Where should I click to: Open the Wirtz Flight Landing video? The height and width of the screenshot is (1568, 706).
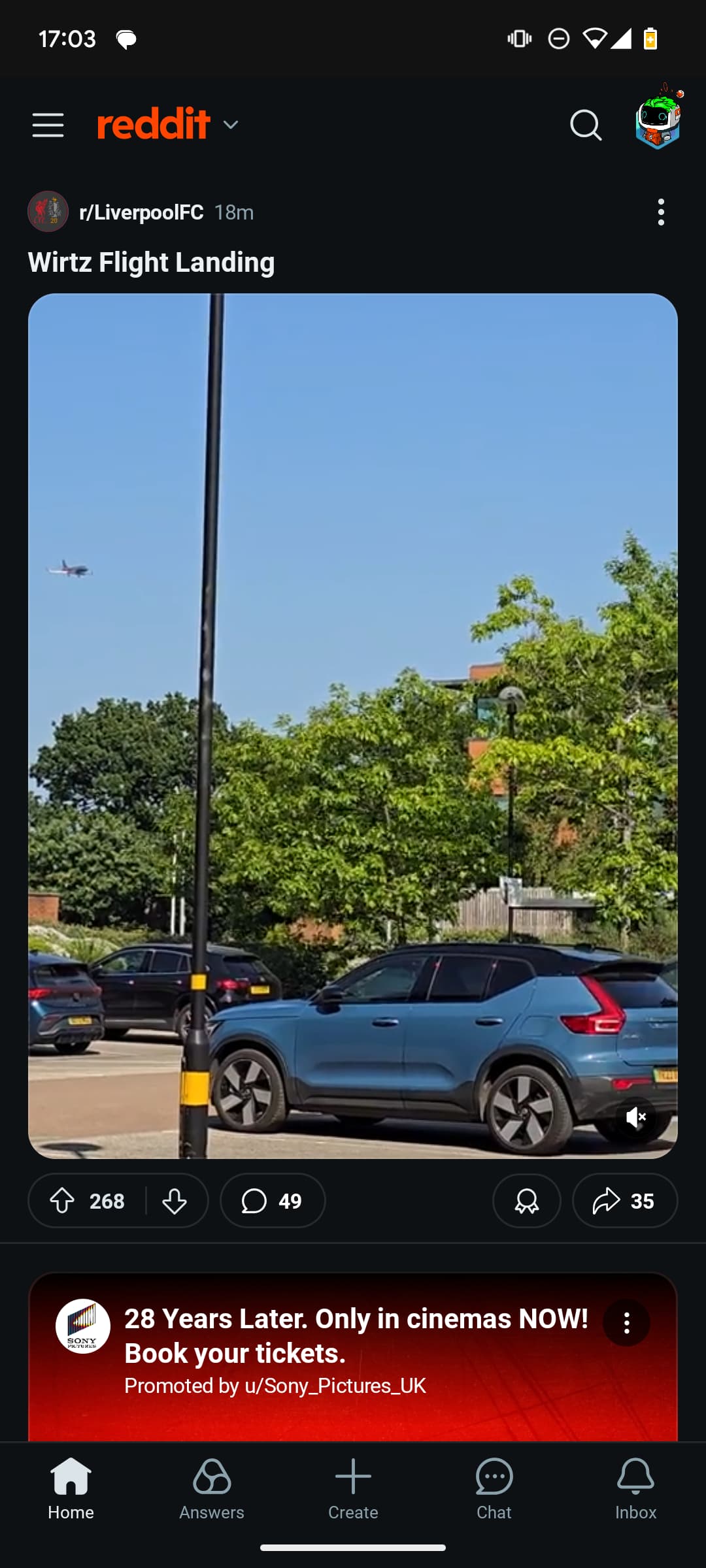353,725
